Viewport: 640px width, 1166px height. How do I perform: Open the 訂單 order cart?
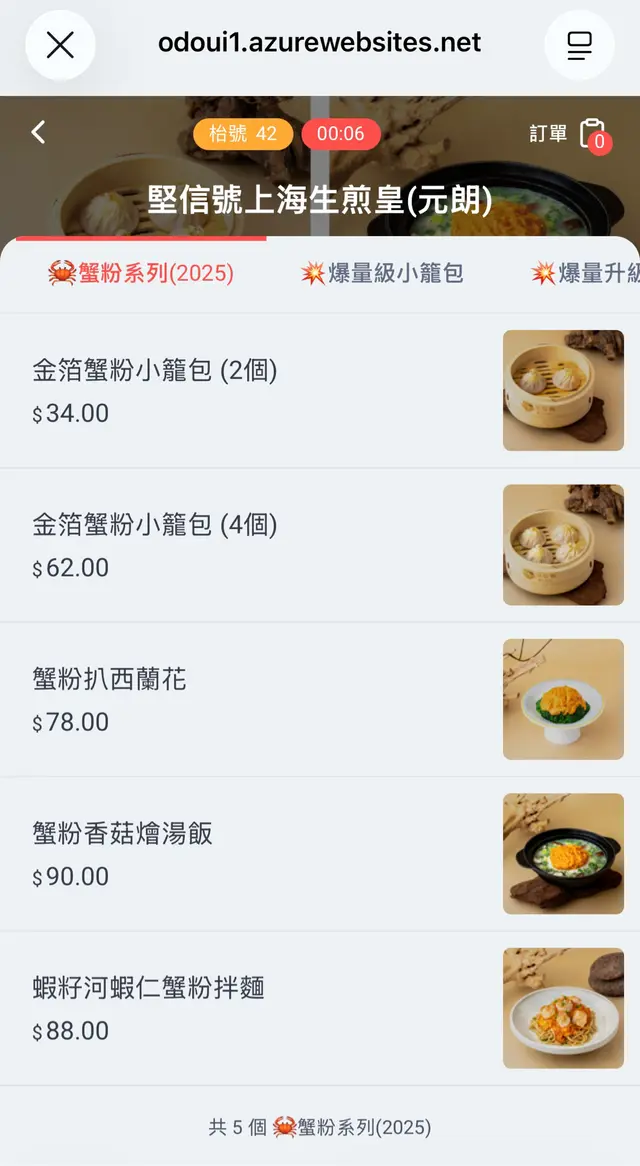[569, 134]
